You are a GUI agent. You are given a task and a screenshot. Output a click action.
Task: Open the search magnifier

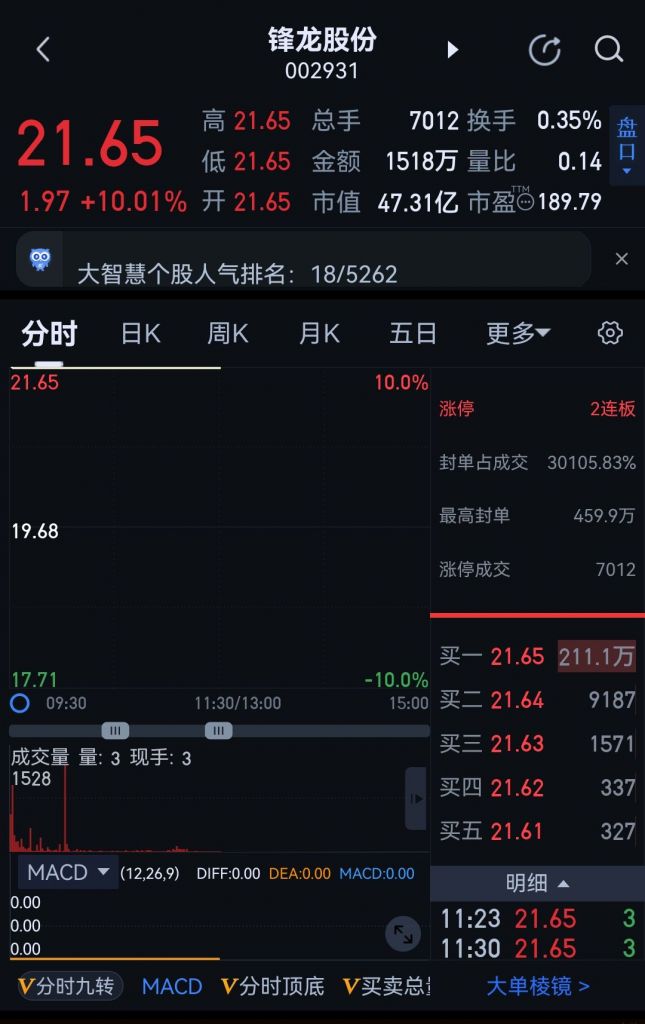click(609, 50)
